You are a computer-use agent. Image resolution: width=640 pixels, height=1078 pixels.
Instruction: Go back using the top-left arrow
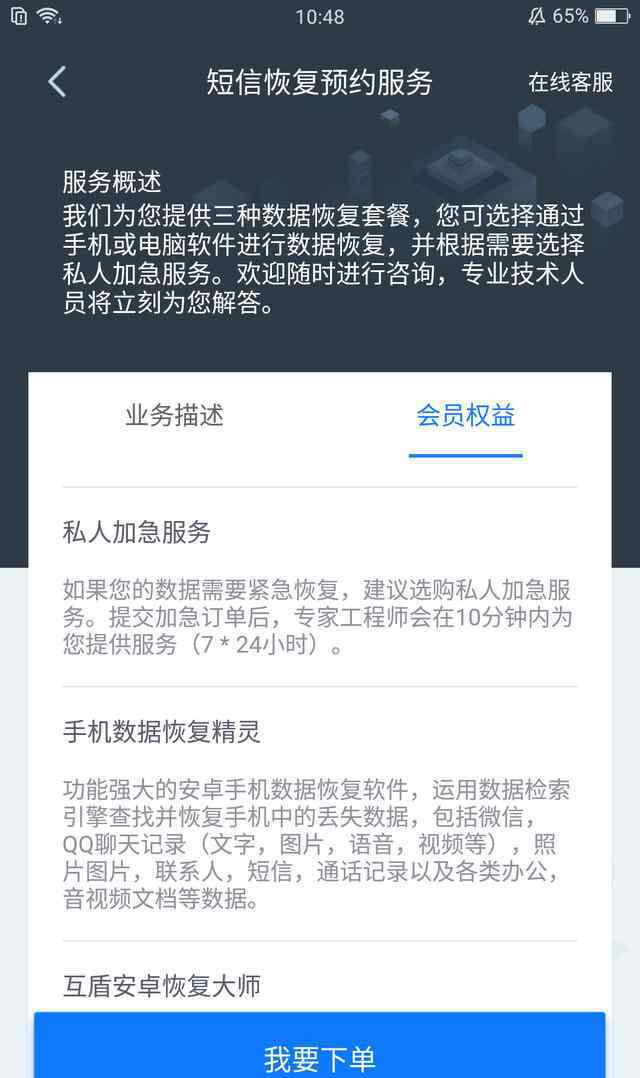click(x=57, y=82)
